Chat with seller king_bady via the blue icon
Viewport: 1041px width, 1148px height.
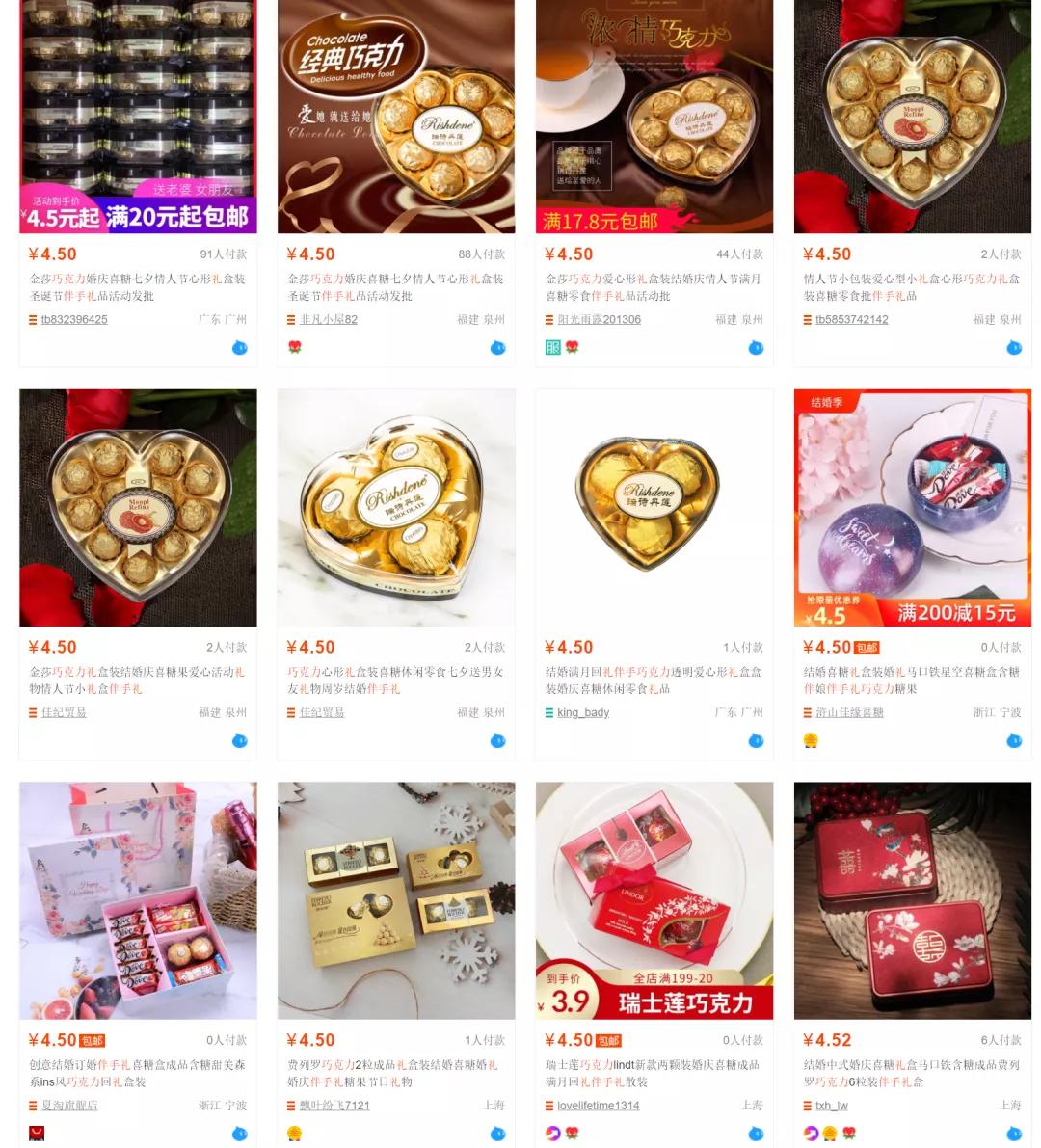coord(756,740)
